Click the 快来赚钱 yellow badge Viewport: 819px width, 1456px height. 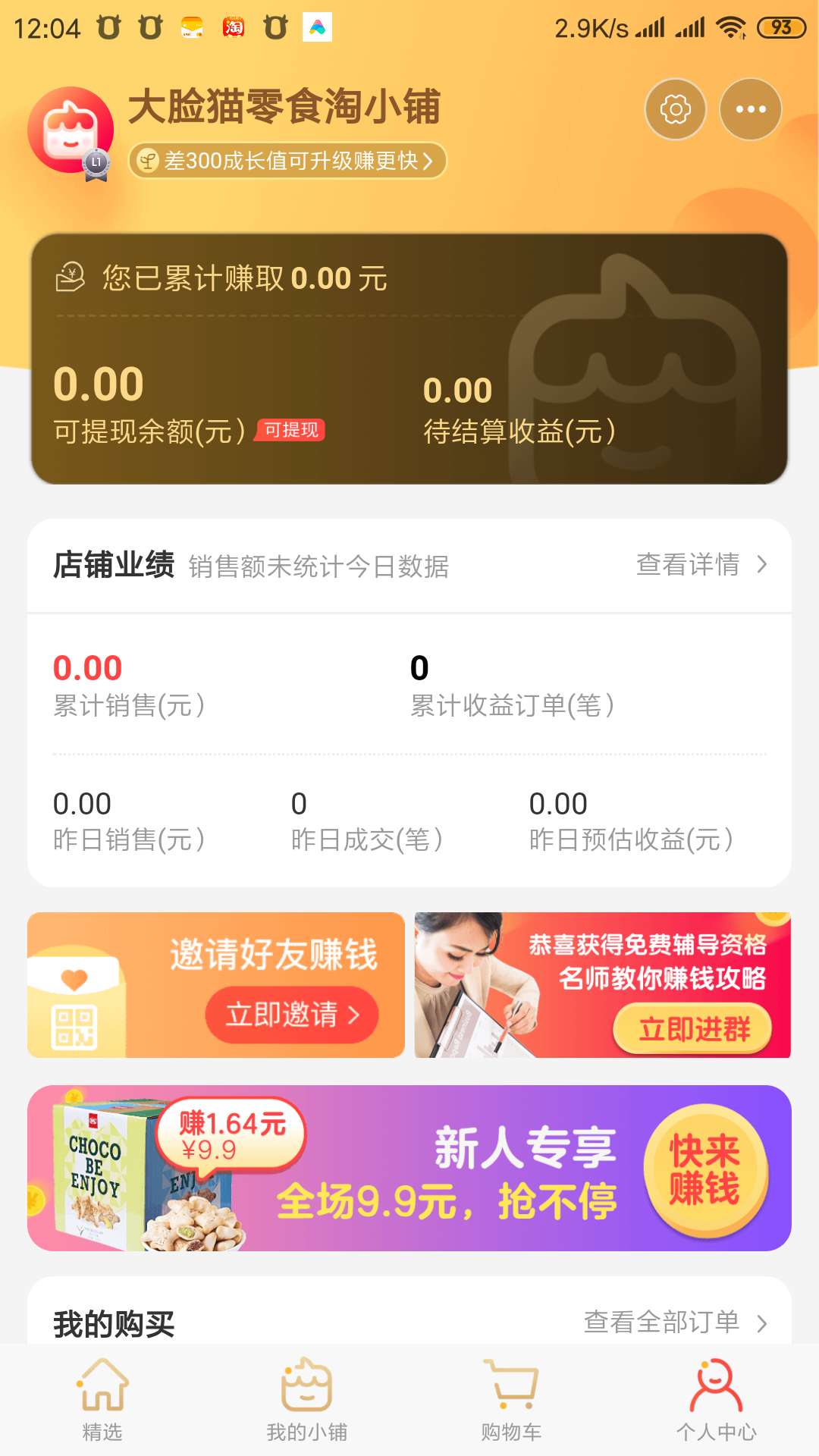tap(699, 1171)
